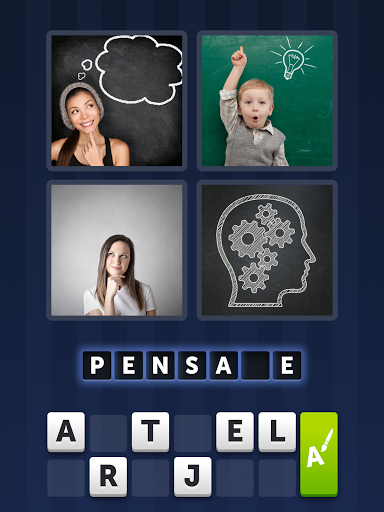The height and width of the screenshot is (512, 384).
Task: Tap the letter tile J
Action: 192,476
